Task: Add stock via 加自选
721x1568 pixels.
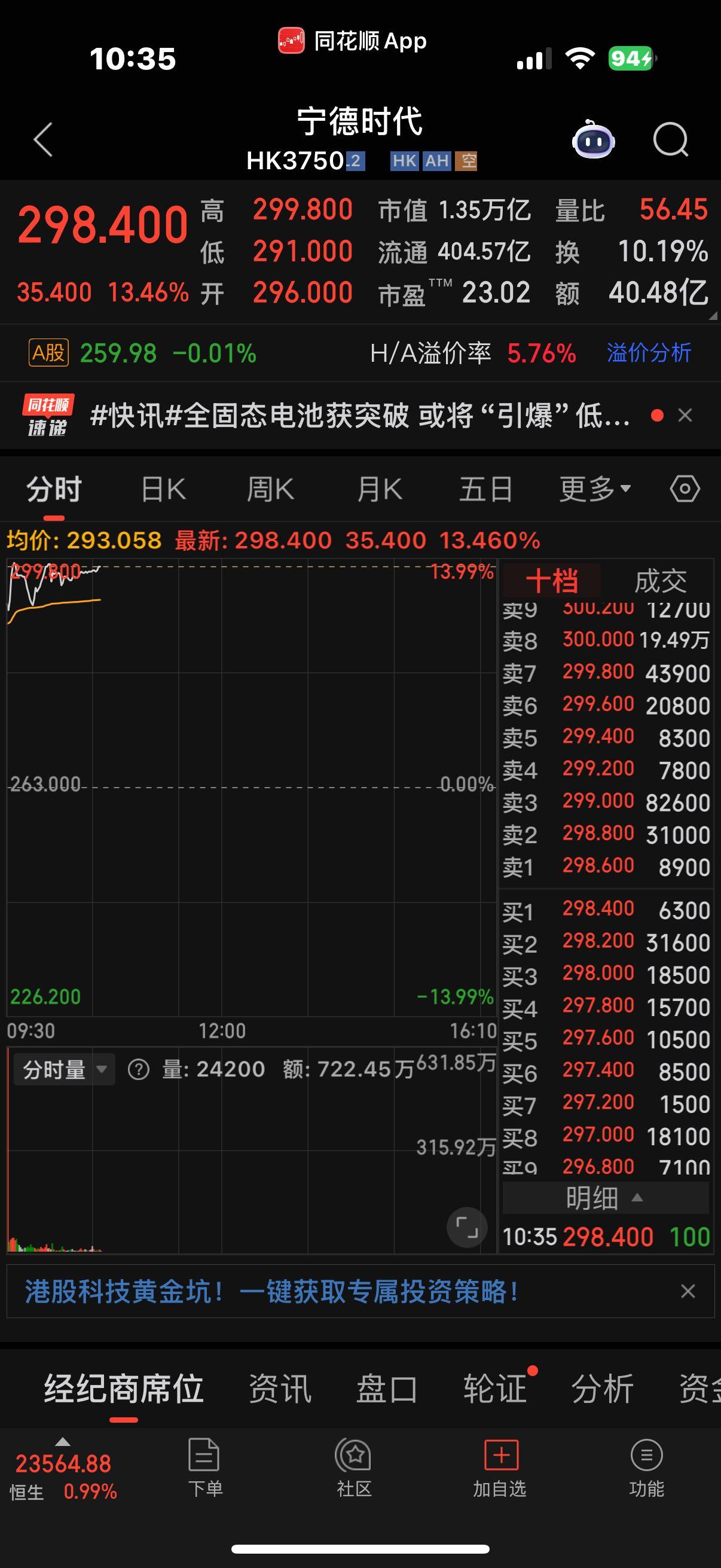Action: click(x=500, y=1468)
